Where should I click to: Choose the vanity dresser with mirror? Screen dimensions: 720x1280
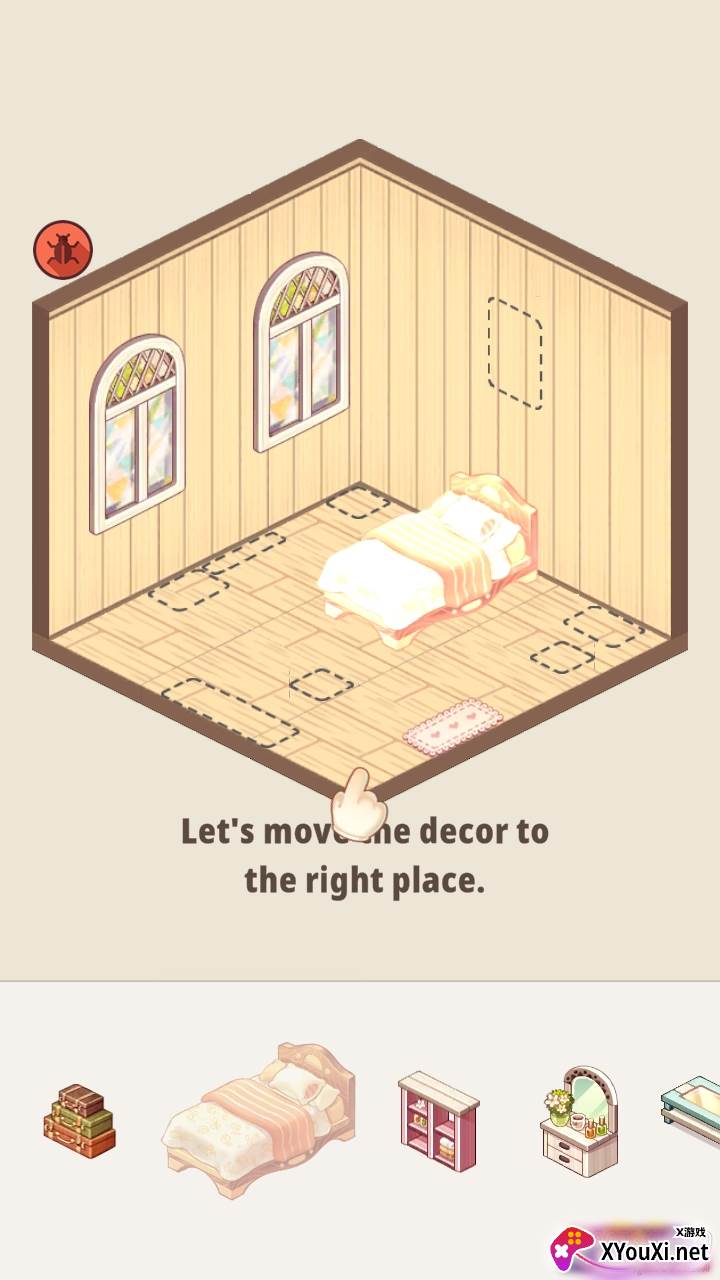(x=579, y=1121)
